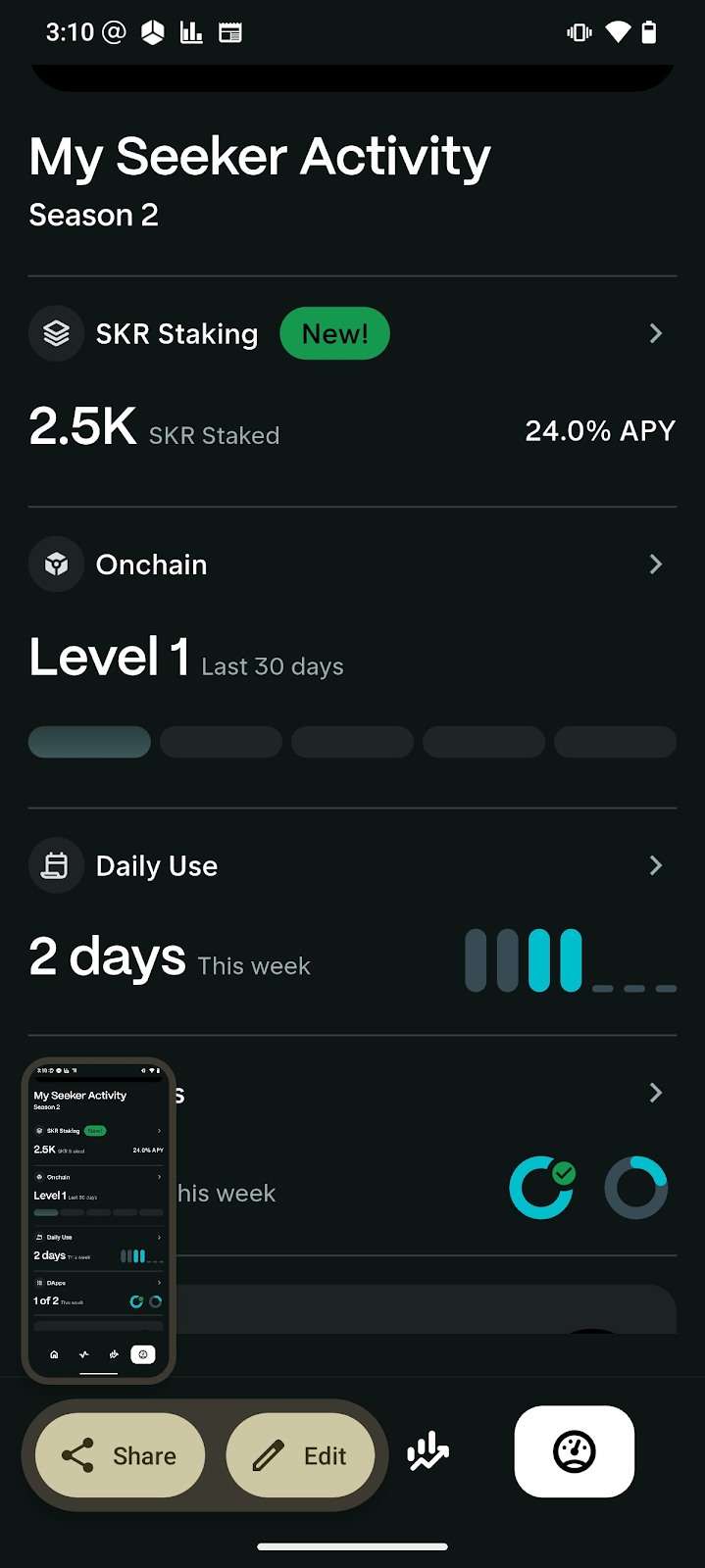Select the highlighted dashboard gauge tab
Screen dimensions: 705x1568
pos(575,1451)
